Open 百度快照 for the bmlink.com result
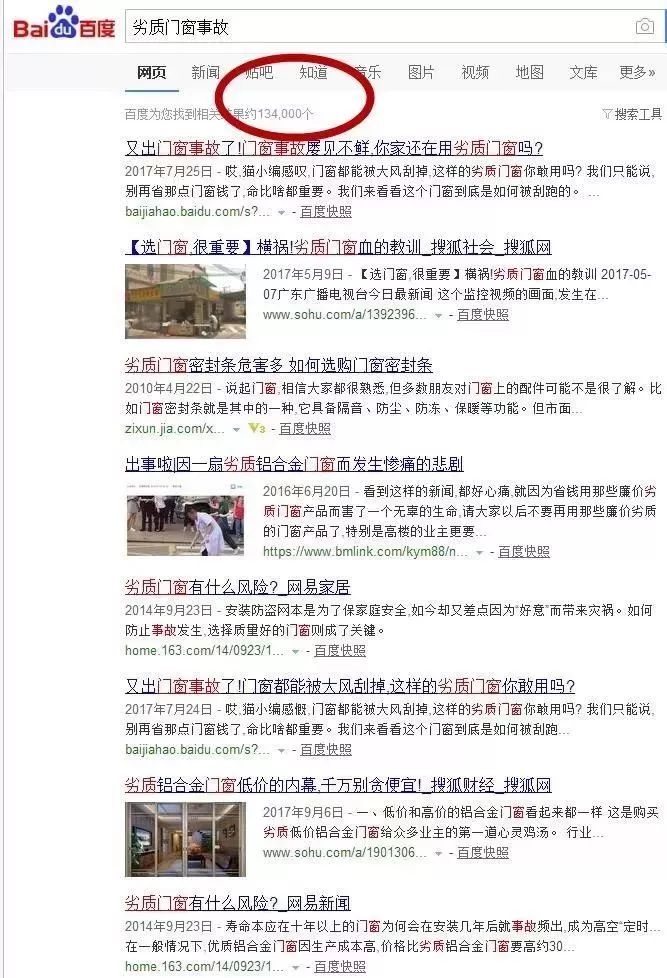Viewport: 667px width, 978px height. click(x=523, y=551)
